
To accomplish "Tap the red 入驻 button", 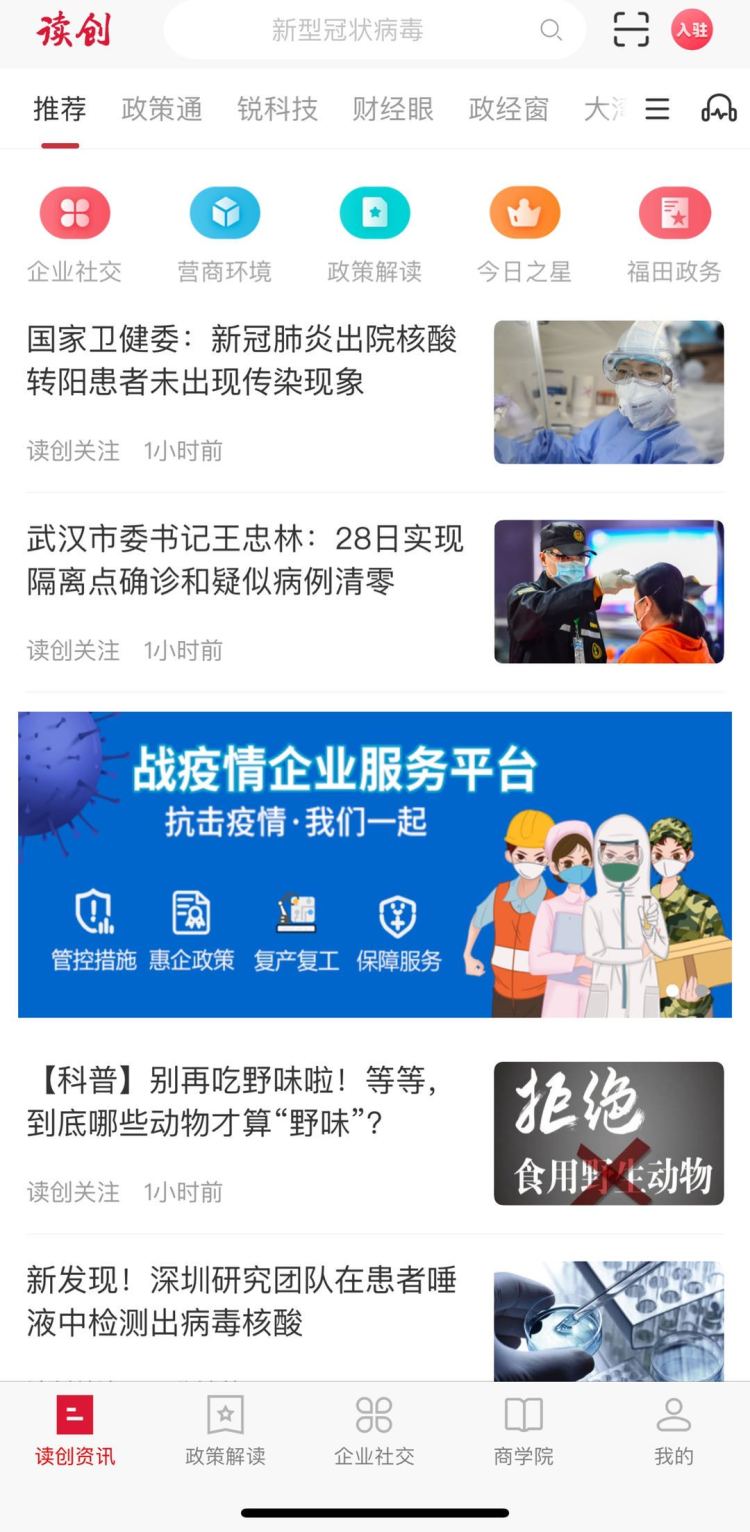I will [692, 30].
